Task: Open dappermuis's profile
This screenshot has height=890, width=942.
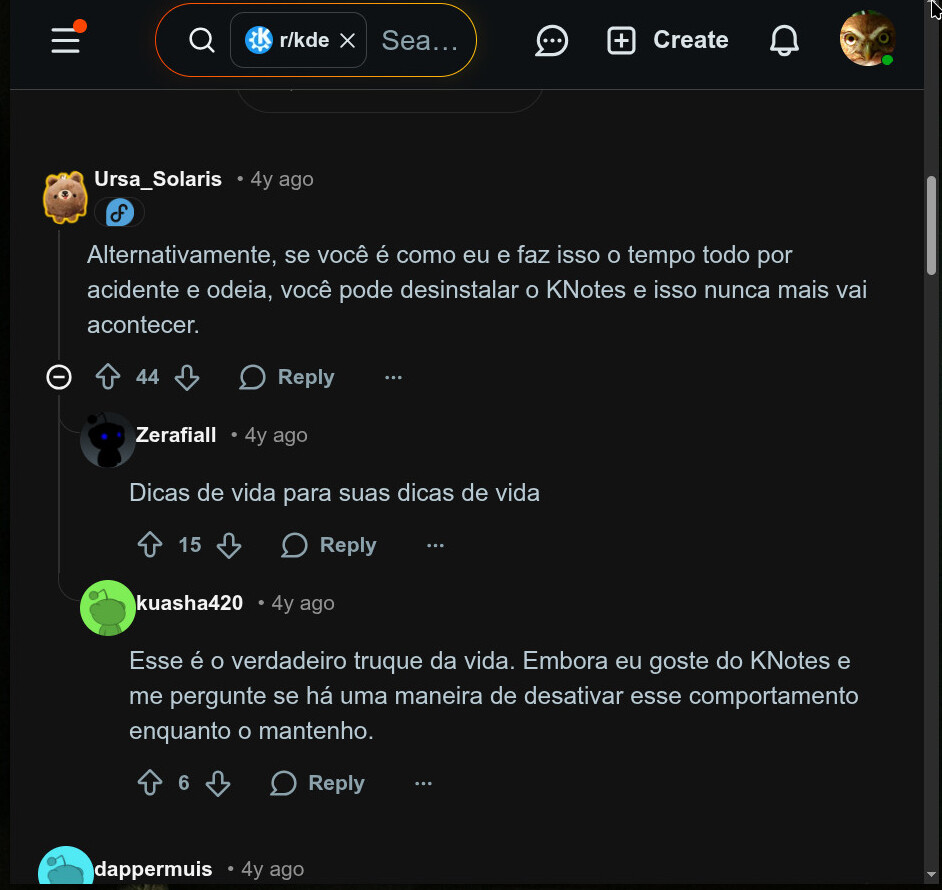Action: coord(153,869)
